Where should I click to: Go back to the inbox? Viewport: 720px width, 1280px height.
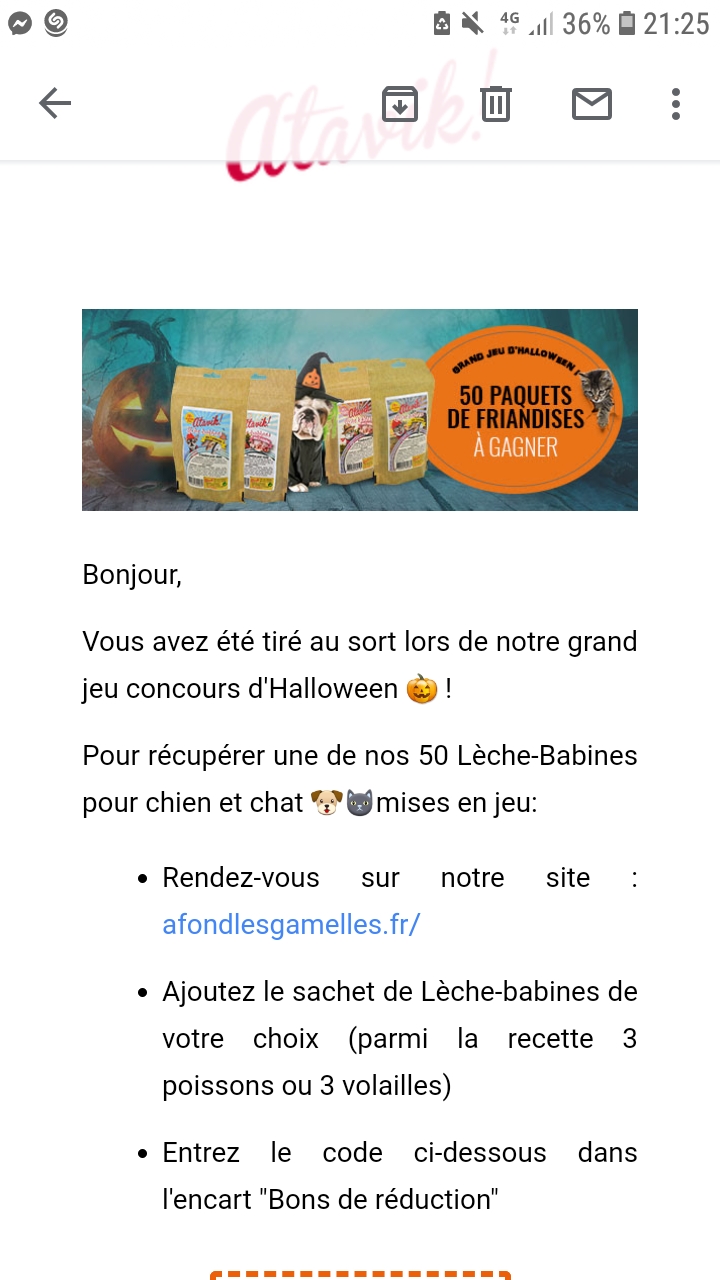(55, 103)
